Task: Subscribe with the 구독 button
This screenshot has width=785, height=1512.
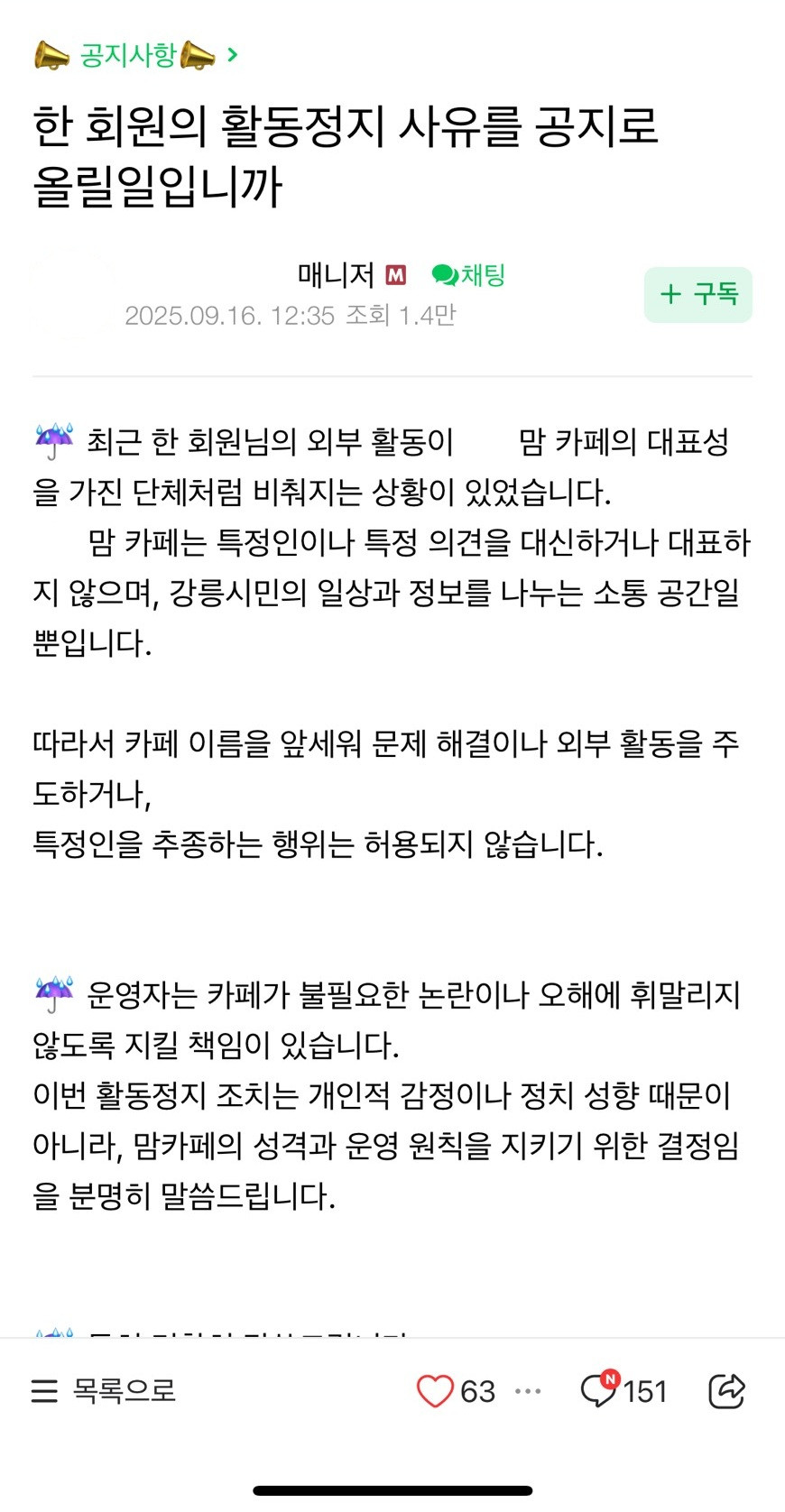Action: [x=697, y=294]
